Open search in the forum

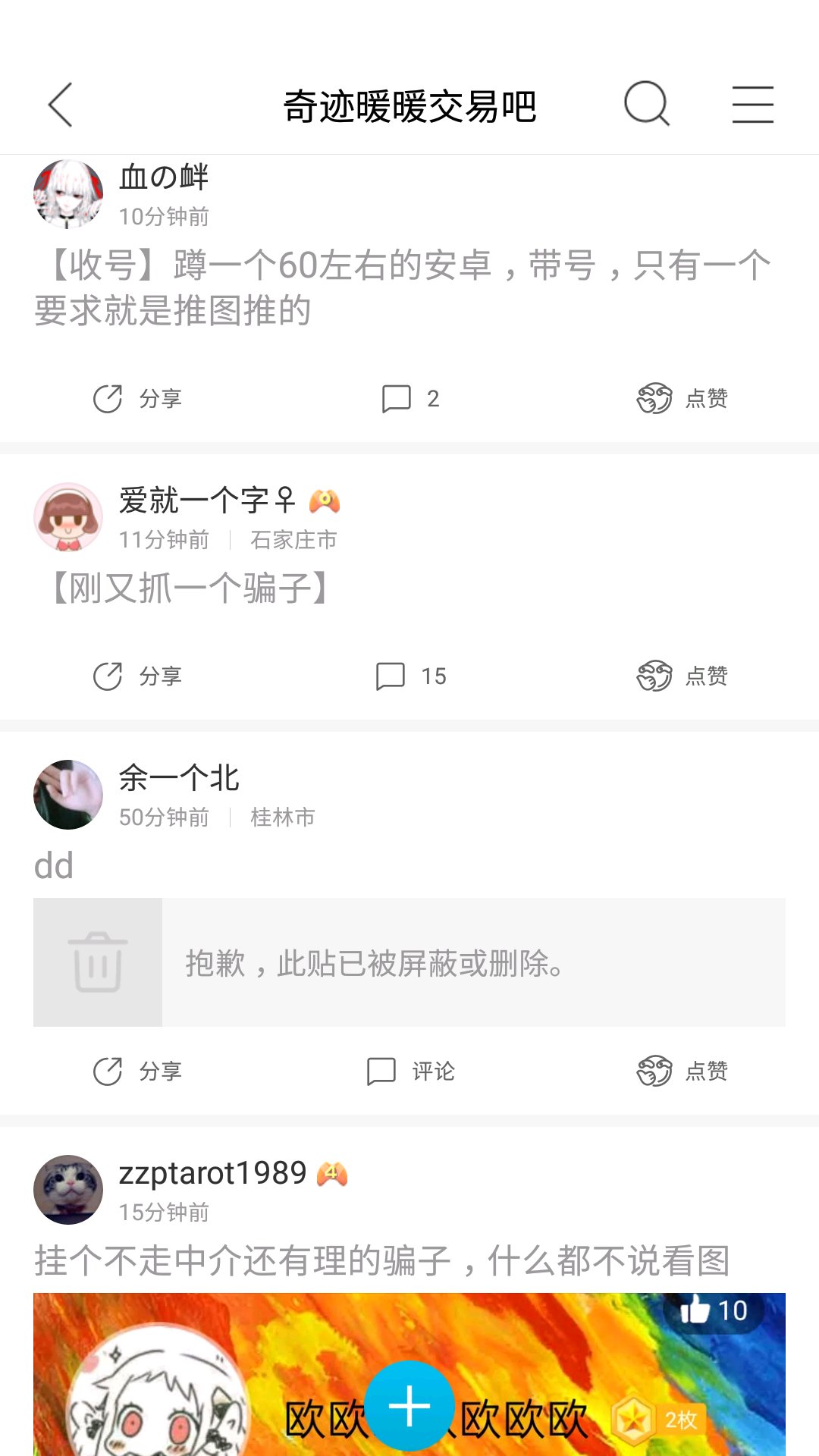point(647,104)
